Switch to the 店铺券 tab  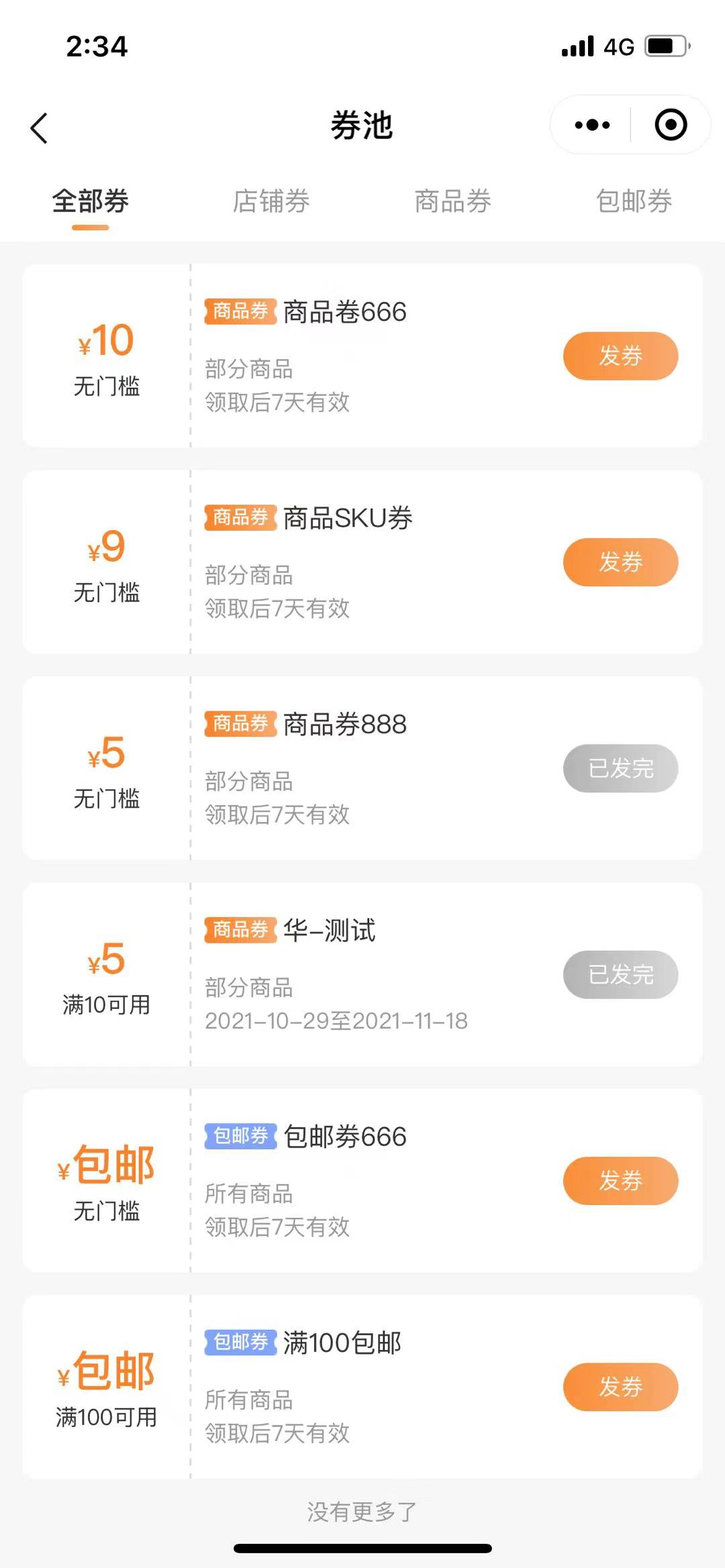click(x=271, y=201)
